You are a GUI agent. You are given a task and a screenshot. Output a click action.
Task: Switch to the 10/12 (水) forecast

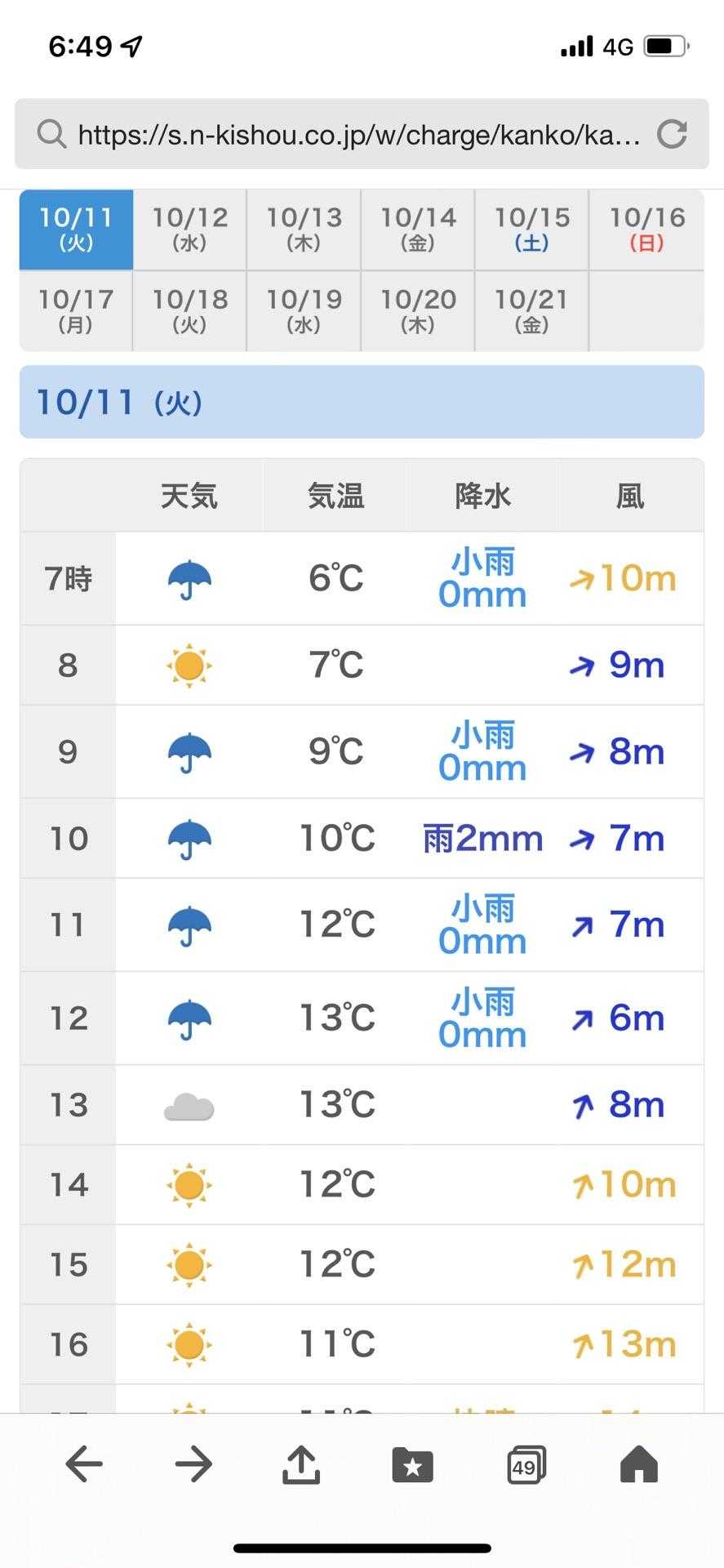[x=189, y=229]
